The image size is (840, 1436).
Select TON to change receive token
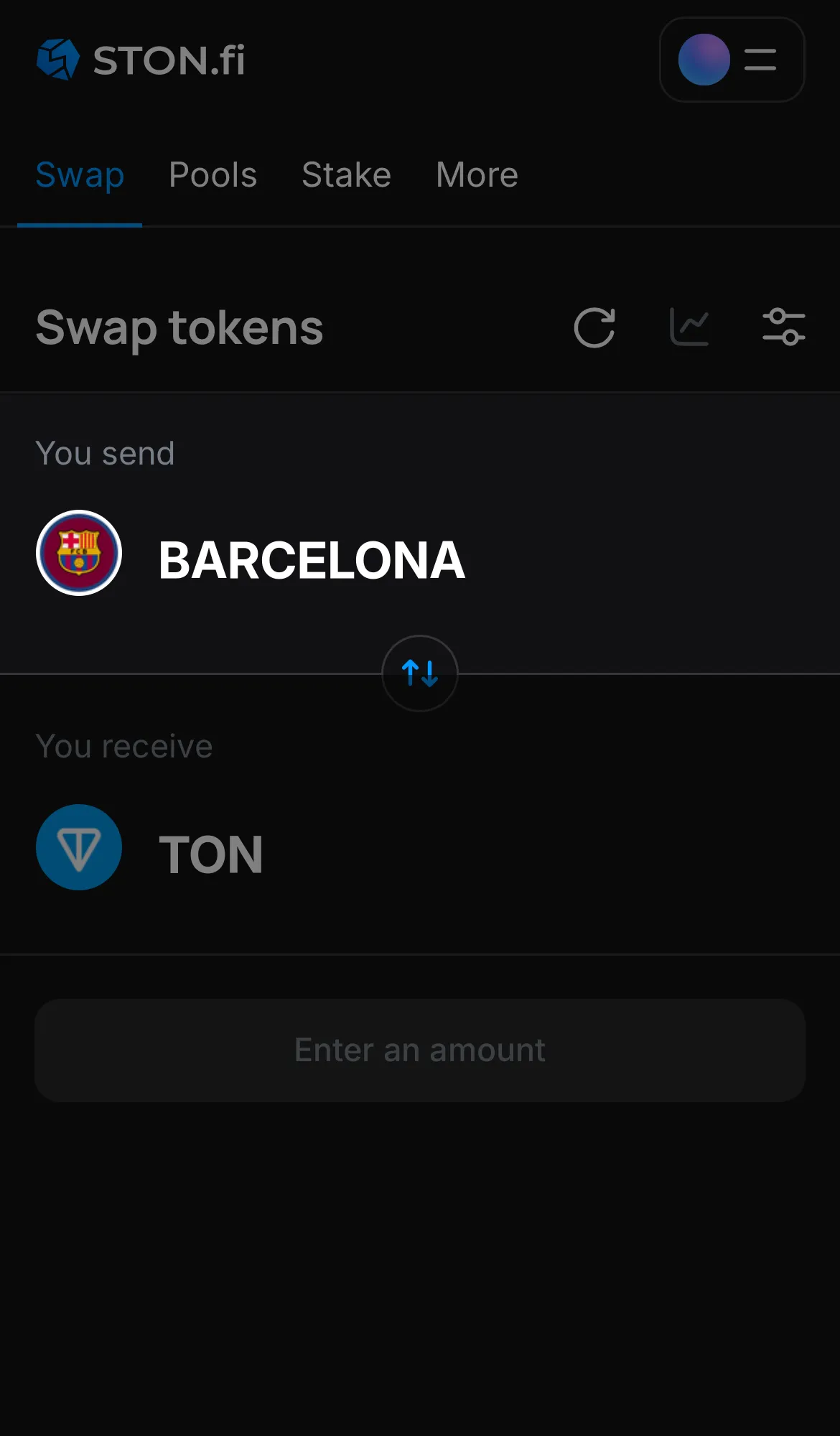tap(210, 854)
